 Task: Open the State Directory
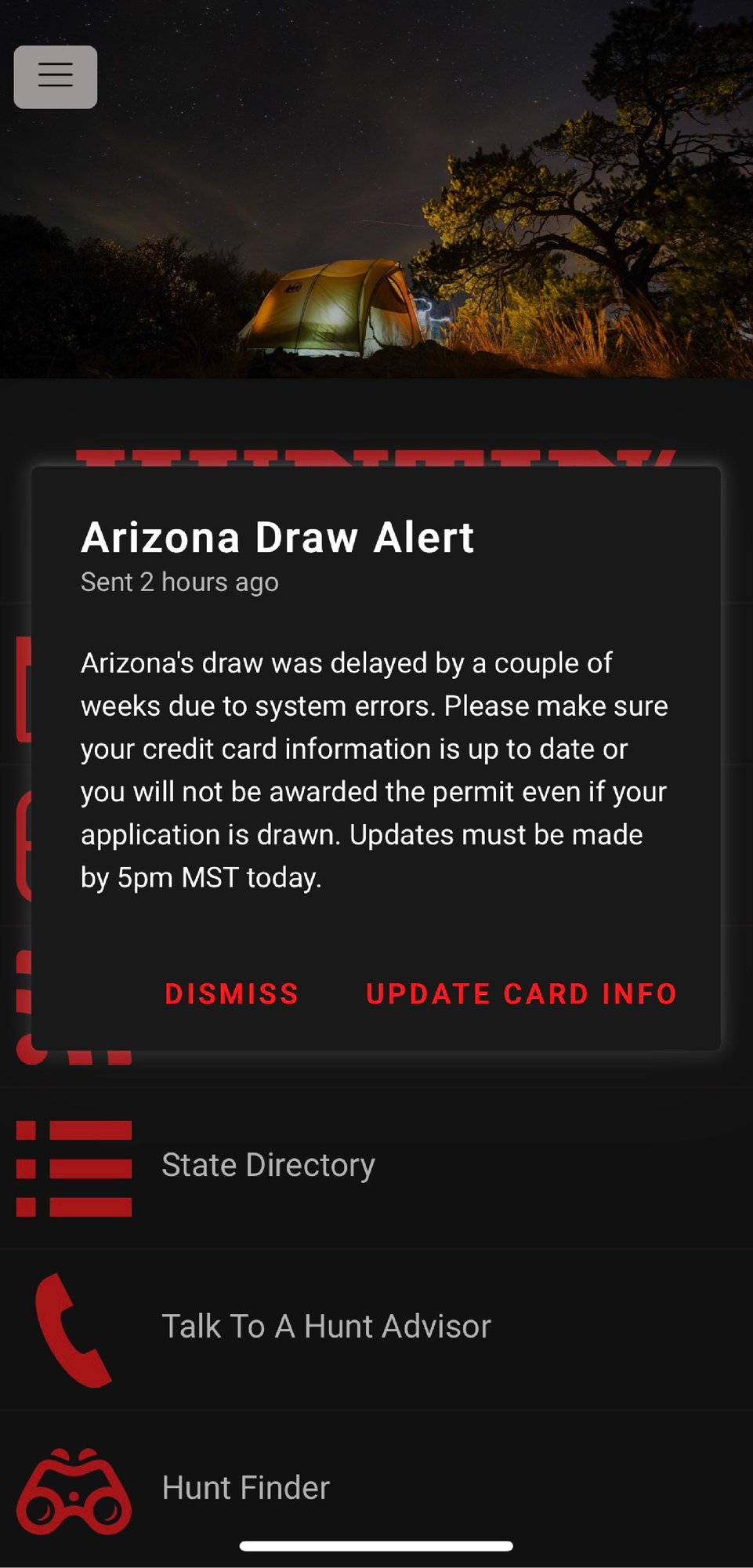tap(268, 1166)
